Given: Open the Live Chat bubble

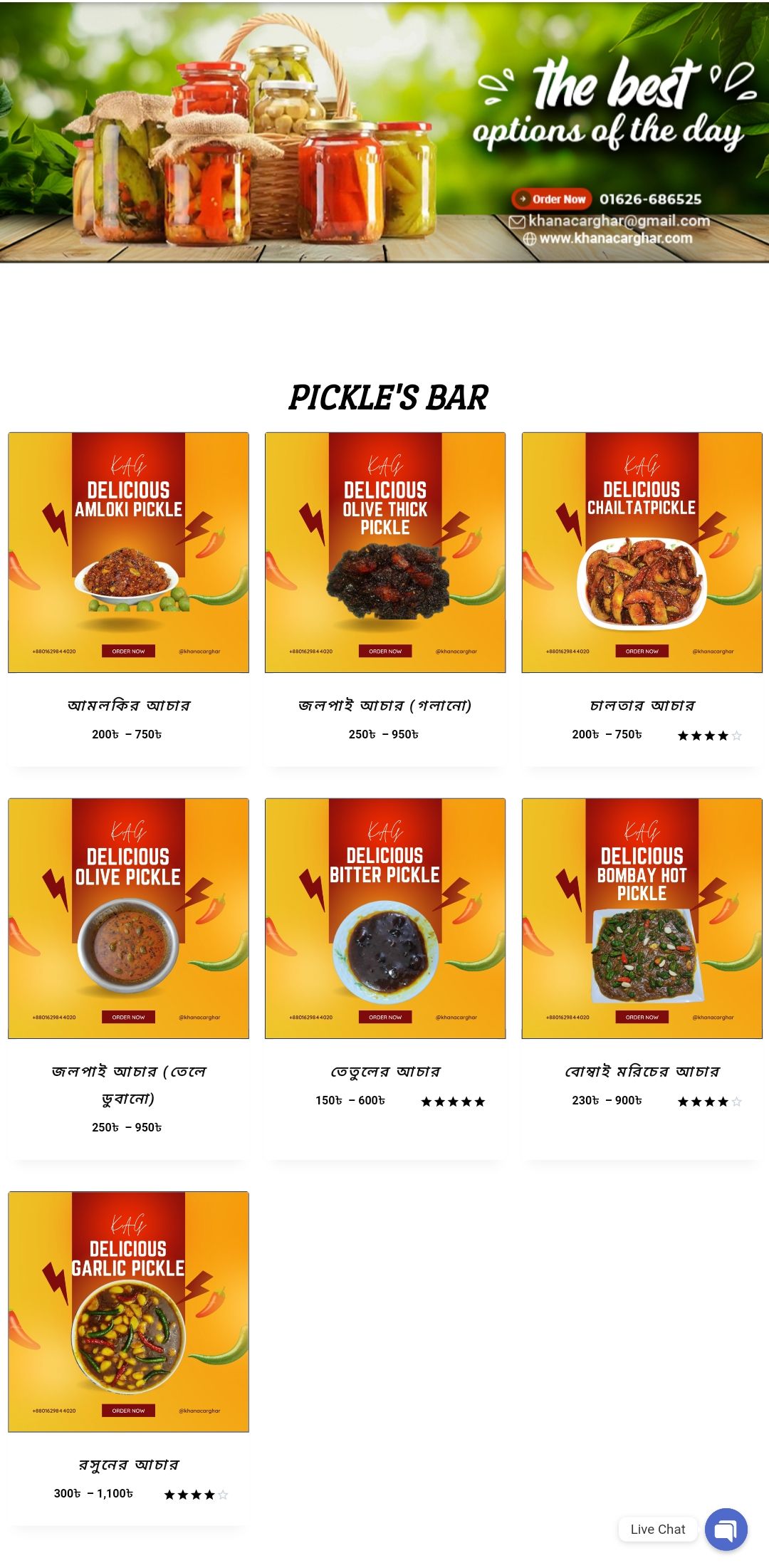Looking at the screenshot, I should pyautogui.click(x=726, y=1529).
